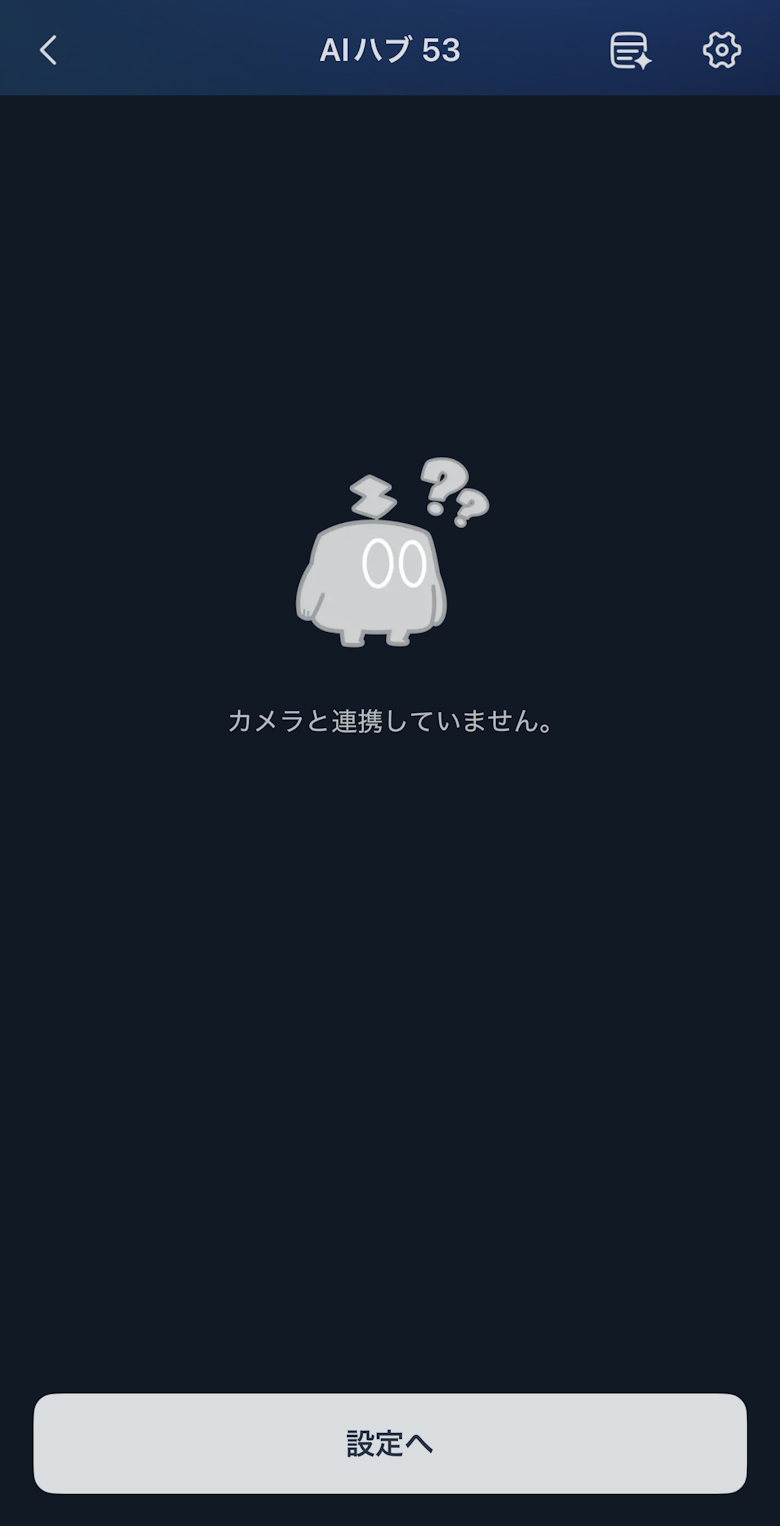Tap the 設定へ button

390,1443
